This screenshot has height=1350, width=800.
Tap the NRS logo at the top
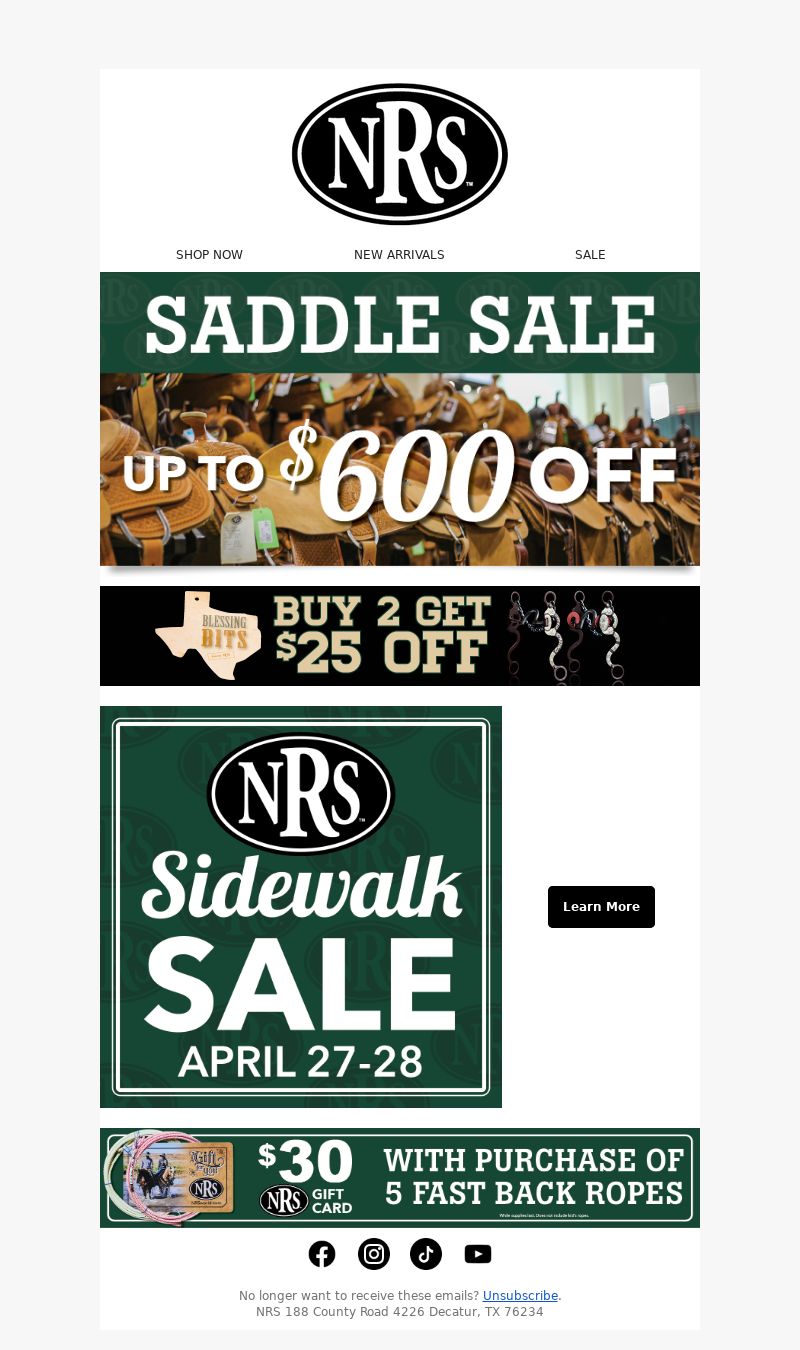(x=400, y=154)
